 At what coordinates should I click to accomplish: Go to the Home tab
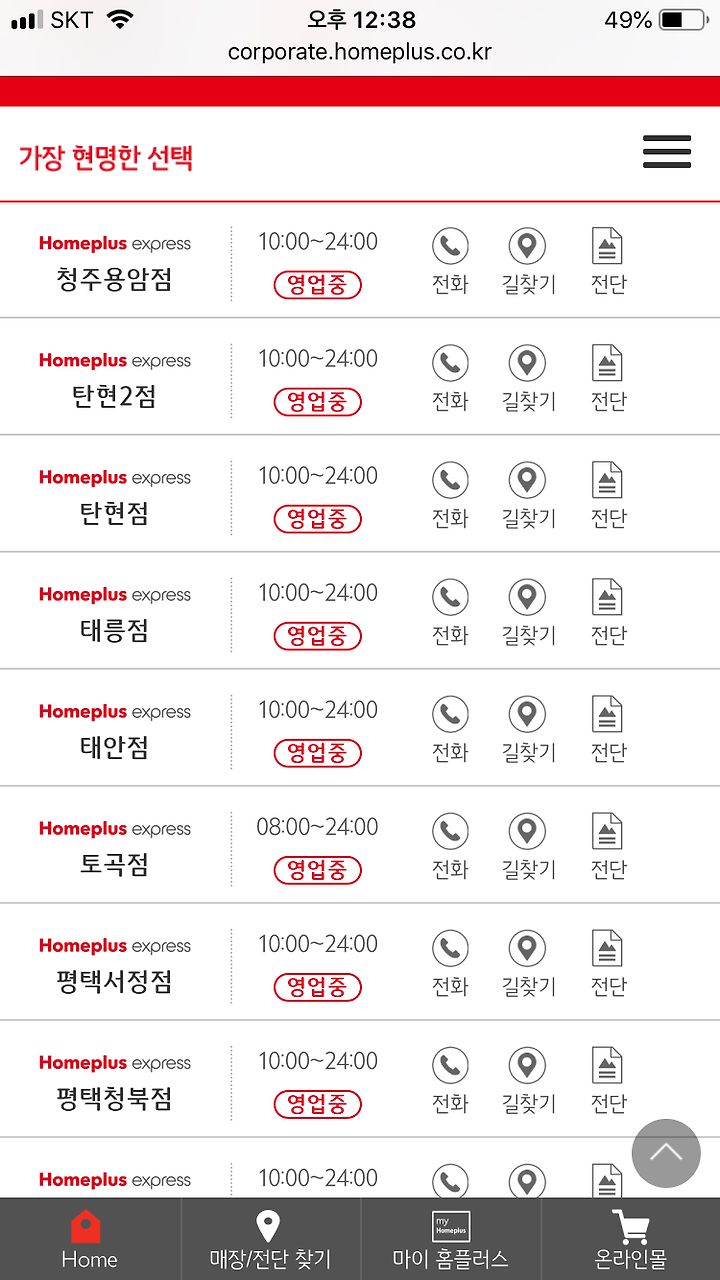point(89,1239)
